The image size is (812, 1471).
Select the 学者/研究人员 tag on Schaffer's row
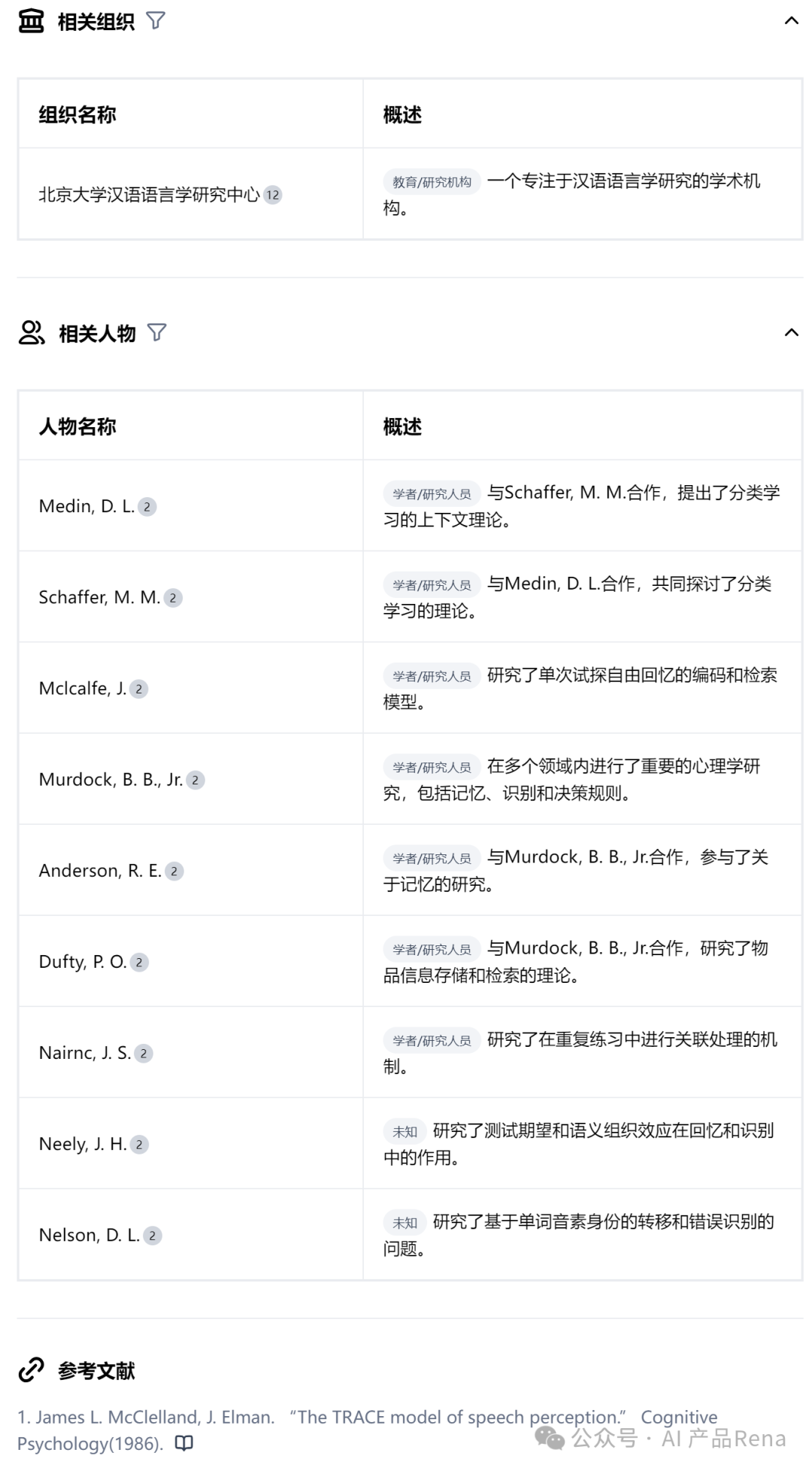coord(431,584)
